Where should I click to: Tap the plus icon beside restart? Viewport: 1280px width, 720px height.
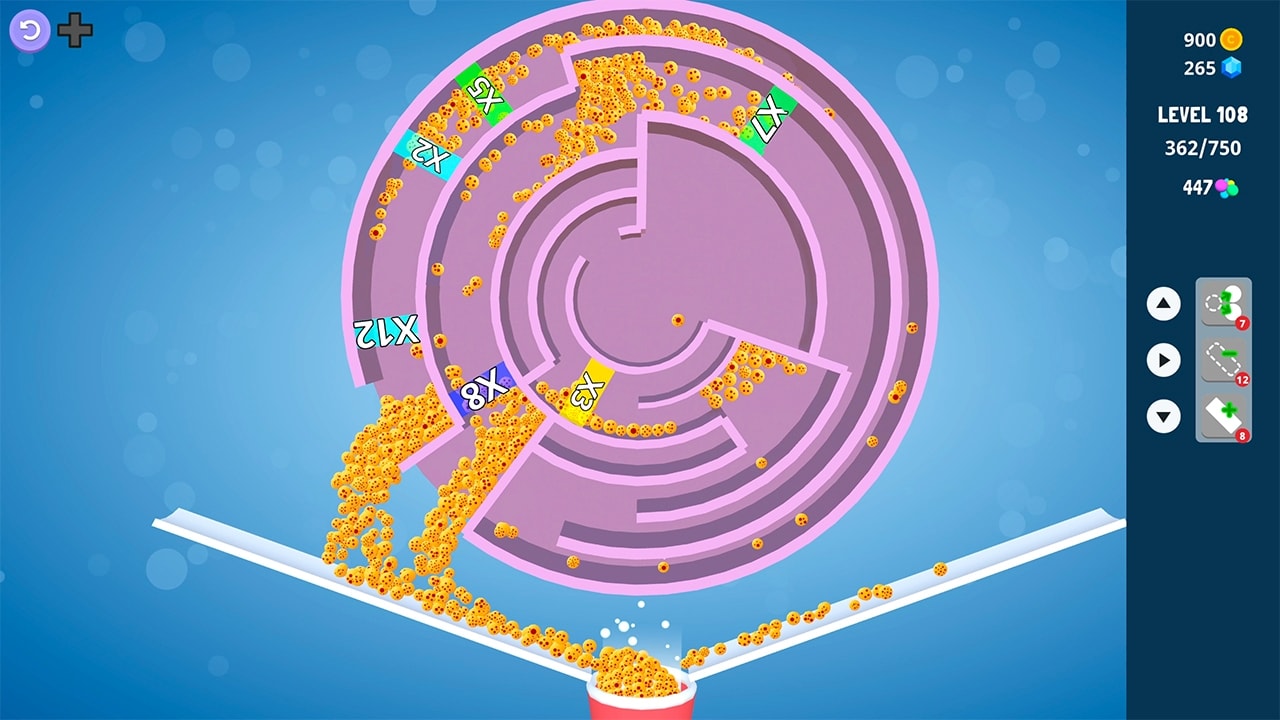coord(75,30)
